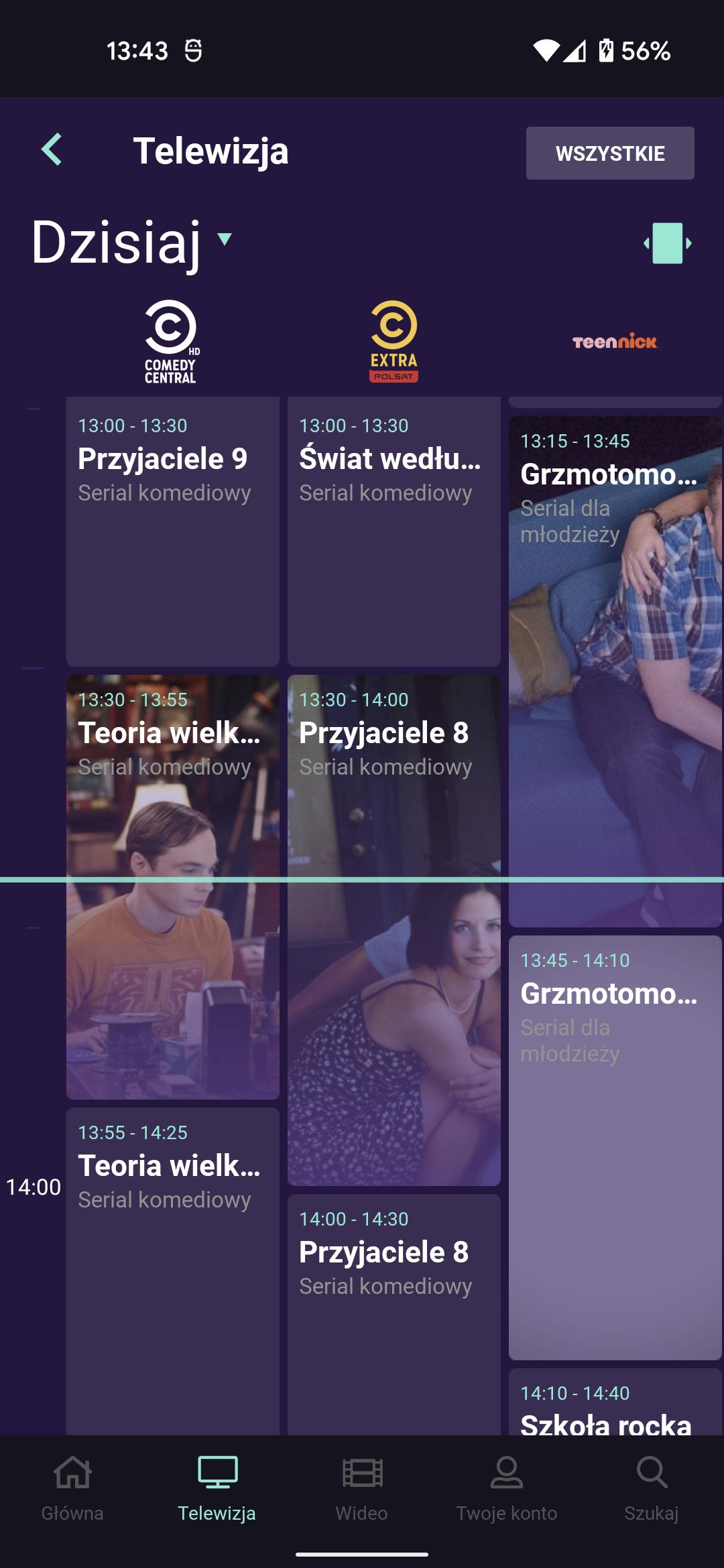Viewport: 724px width, 1568px height.
Task: Open Grzmotomo... airing 13:15 - 13:45
Action: (615, 670)
